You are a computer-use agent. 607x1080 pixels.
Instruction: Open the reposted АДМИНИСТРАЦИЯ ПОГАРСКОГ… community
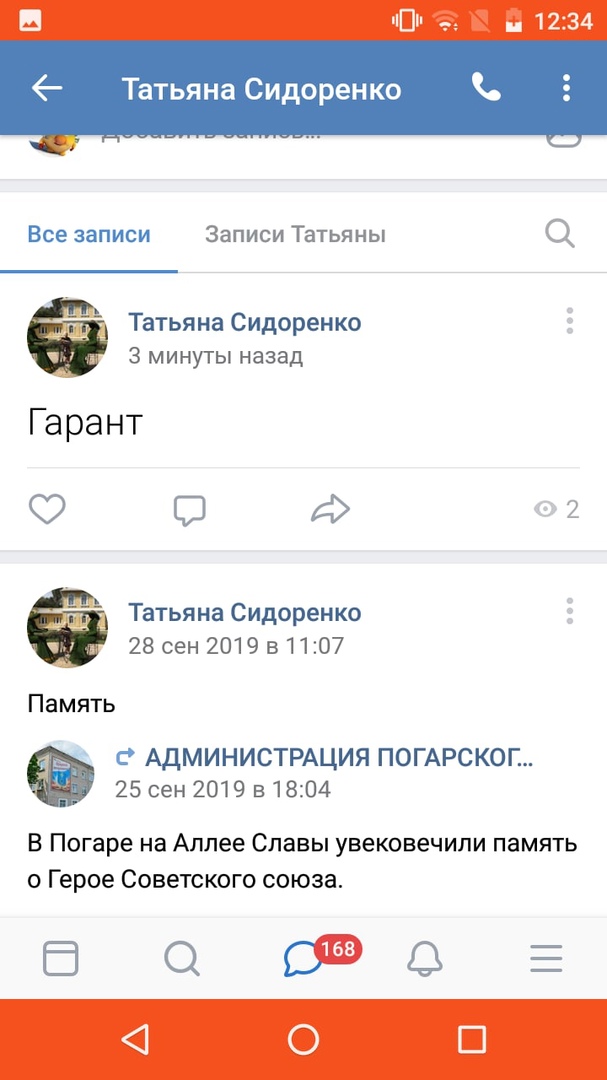[x=338, y=757]
